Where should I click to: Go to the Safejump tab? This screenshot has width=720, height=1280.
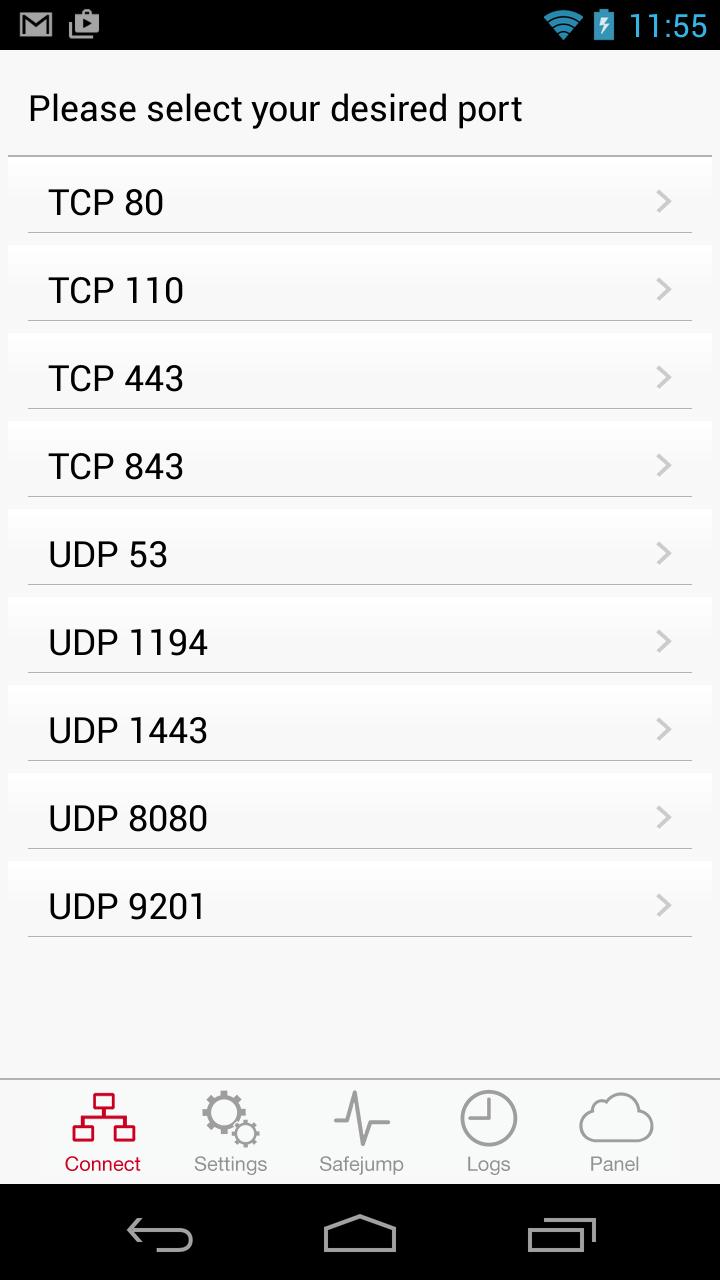[361, 1132]
